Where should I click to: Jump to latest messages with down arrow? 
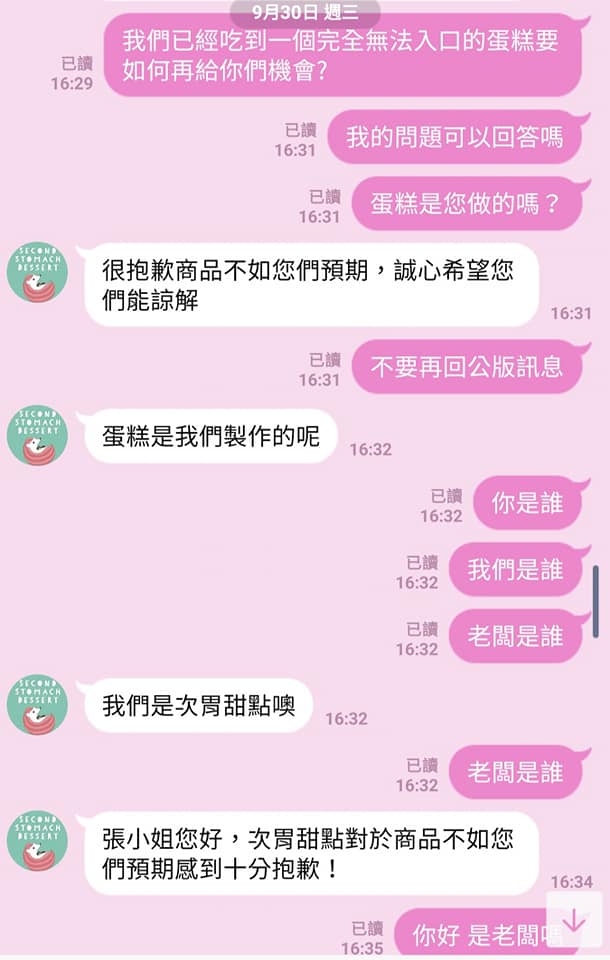(574, 919)
